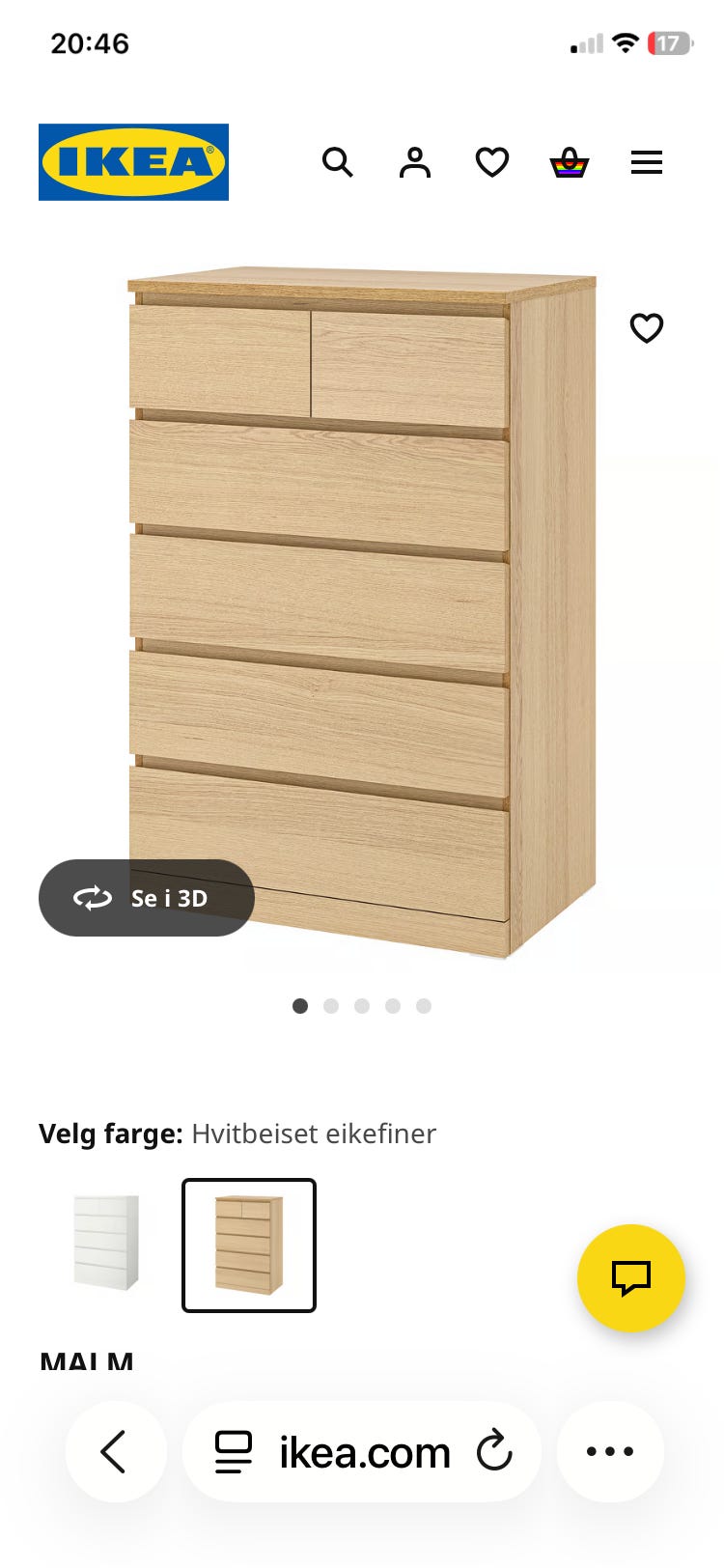
Task: Go back with the browser back arrow
Action: tap(116, 1450)
